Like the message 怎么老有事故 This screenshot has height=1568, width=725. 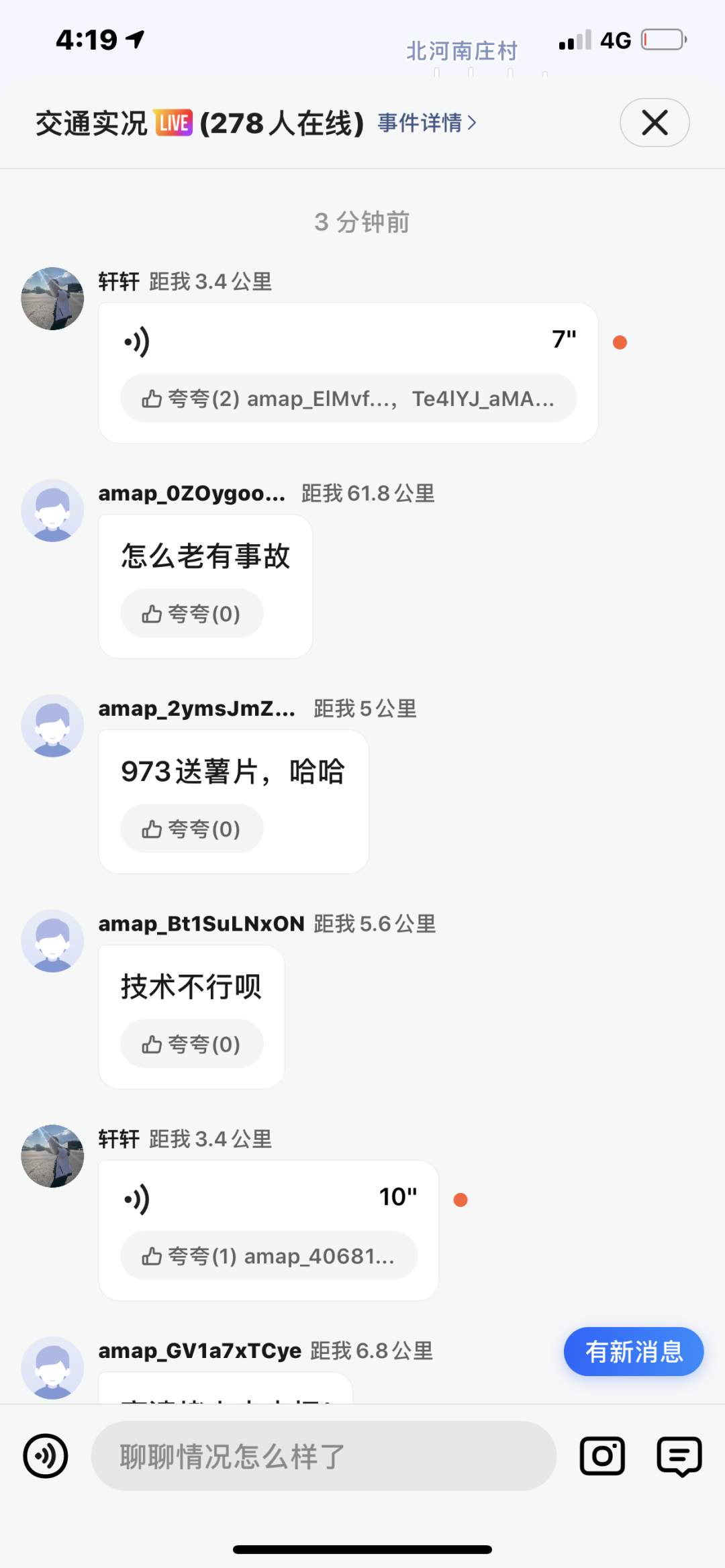click(191, 614)
